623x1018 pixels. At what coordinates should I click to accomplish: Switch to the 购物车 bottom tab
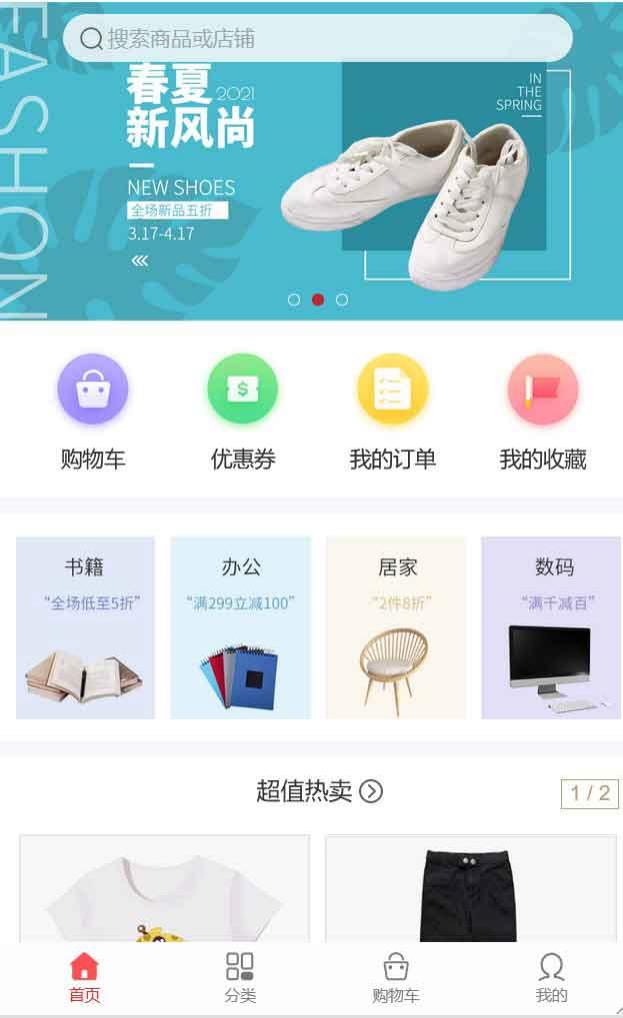click(396, 978)
